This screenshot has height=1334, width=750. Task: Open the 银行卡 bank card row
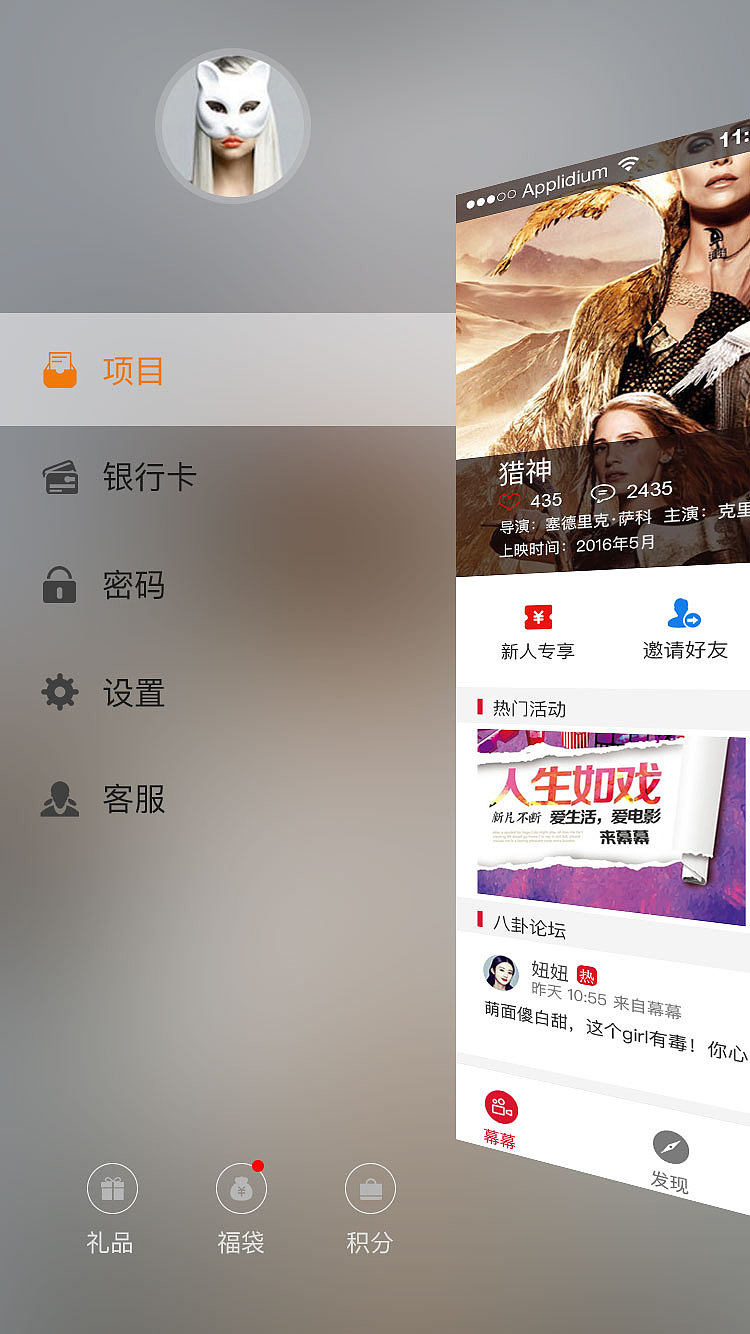pyautogui.click(x=148, y=477)
